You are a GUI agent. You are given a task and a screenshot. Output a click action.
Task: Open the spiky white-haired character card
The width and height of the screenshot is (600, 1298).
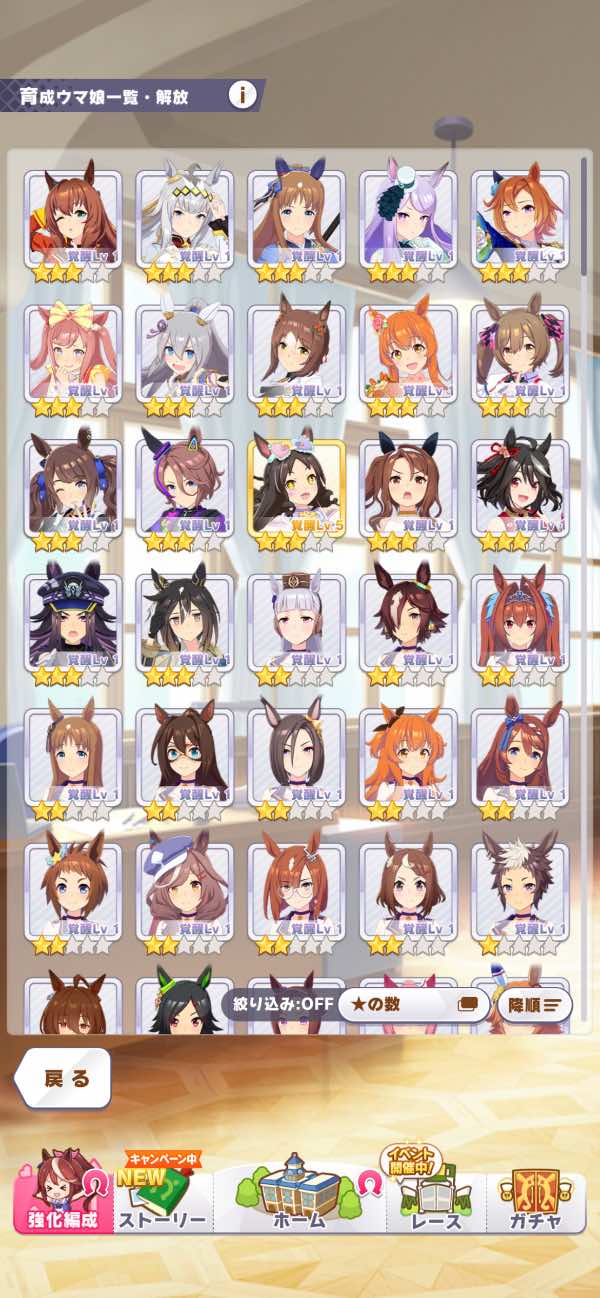520,895
